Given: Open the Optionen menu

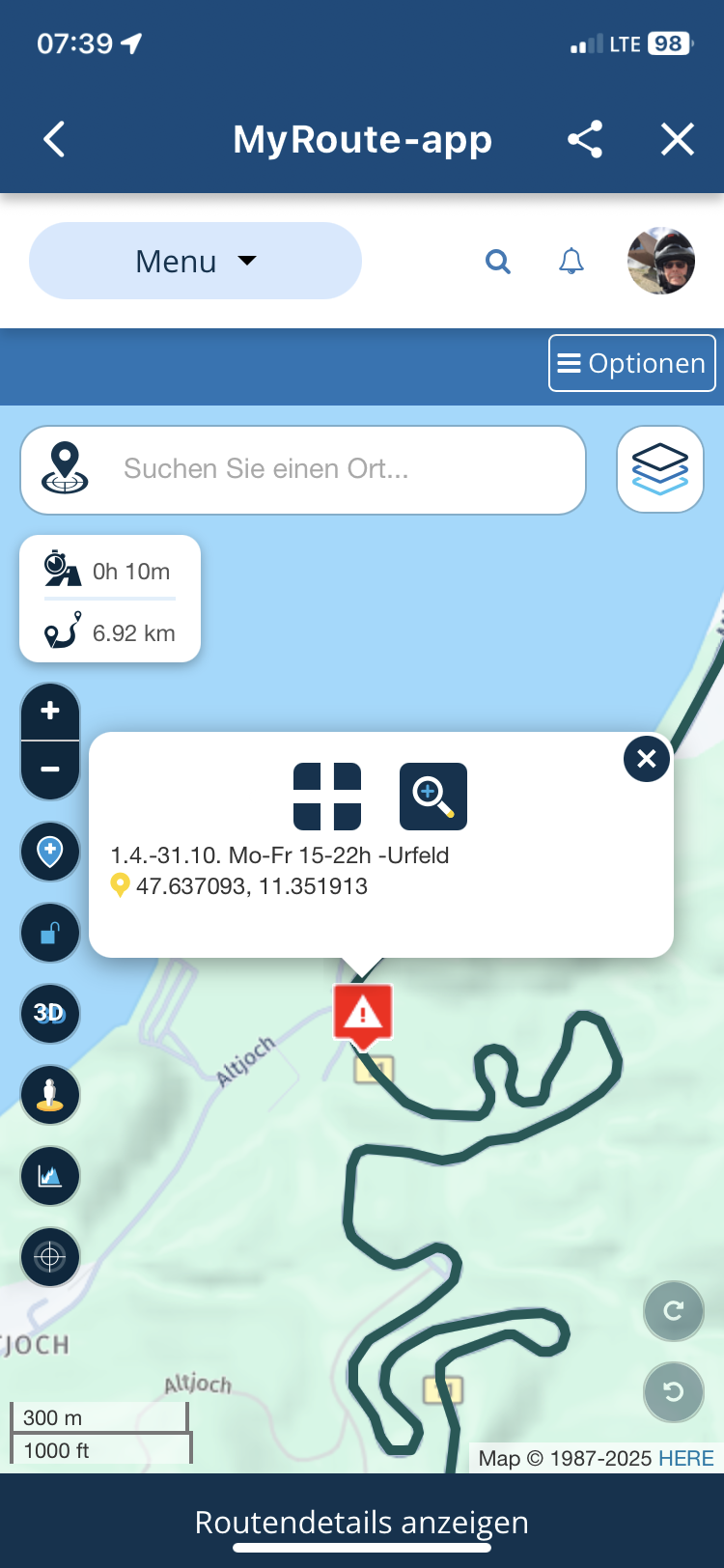Looking at the screenshot, I should 631,363.
